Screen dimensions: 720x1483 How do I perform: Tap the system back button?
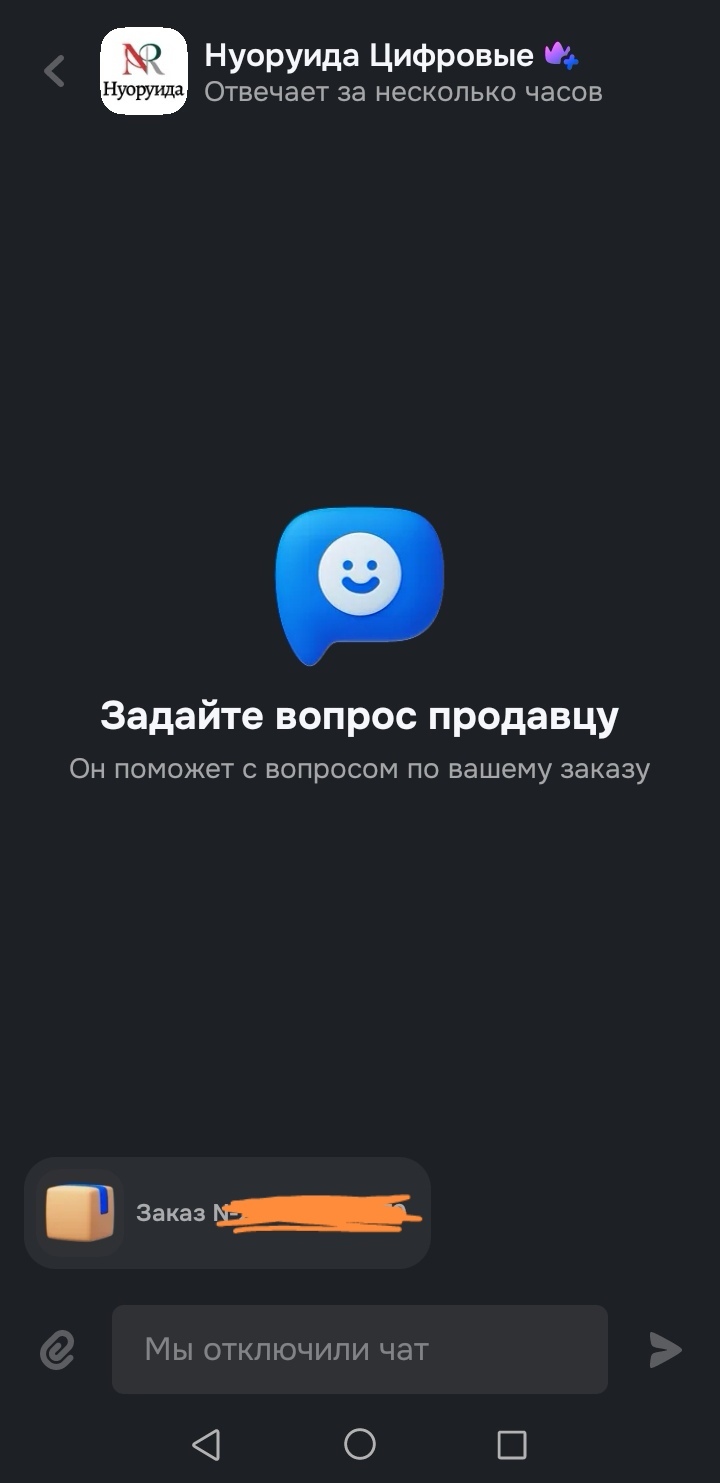[x=206, y=1444]
